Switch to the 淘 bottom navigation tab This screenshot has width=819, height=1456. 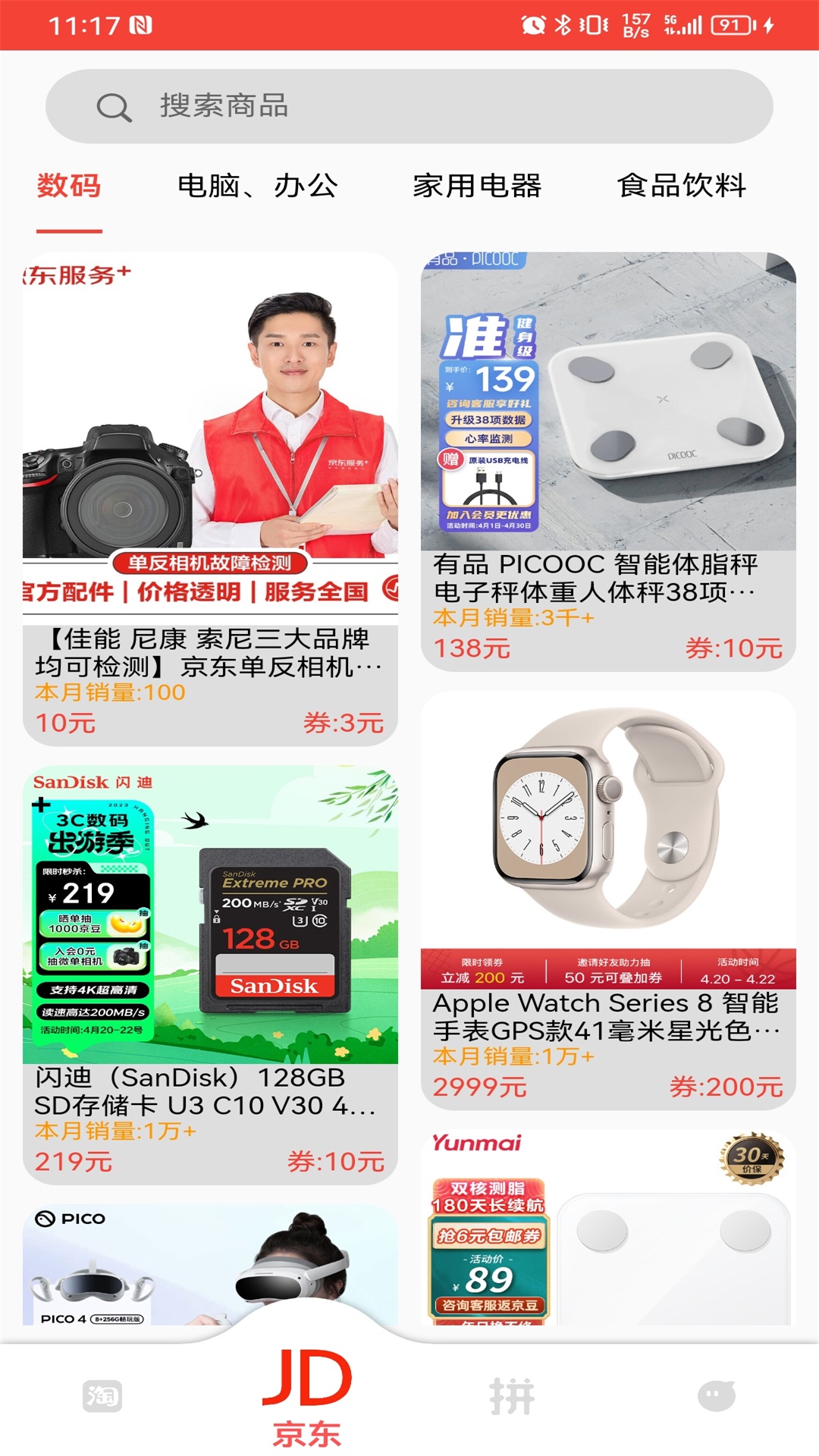pos(102,1395)
